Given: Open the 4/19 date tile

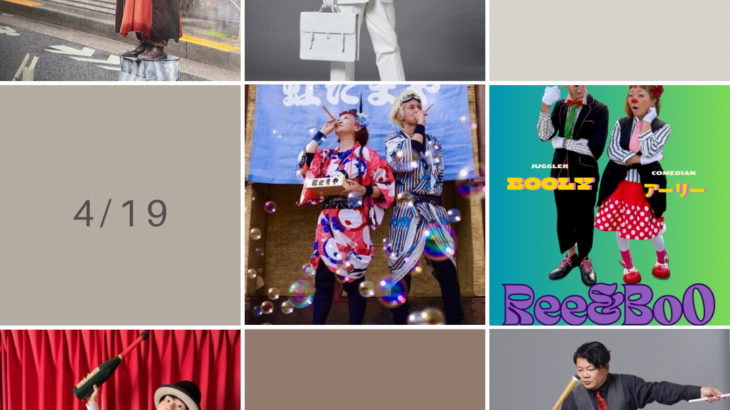Looking at the screenshot, I should pos(120,205).
